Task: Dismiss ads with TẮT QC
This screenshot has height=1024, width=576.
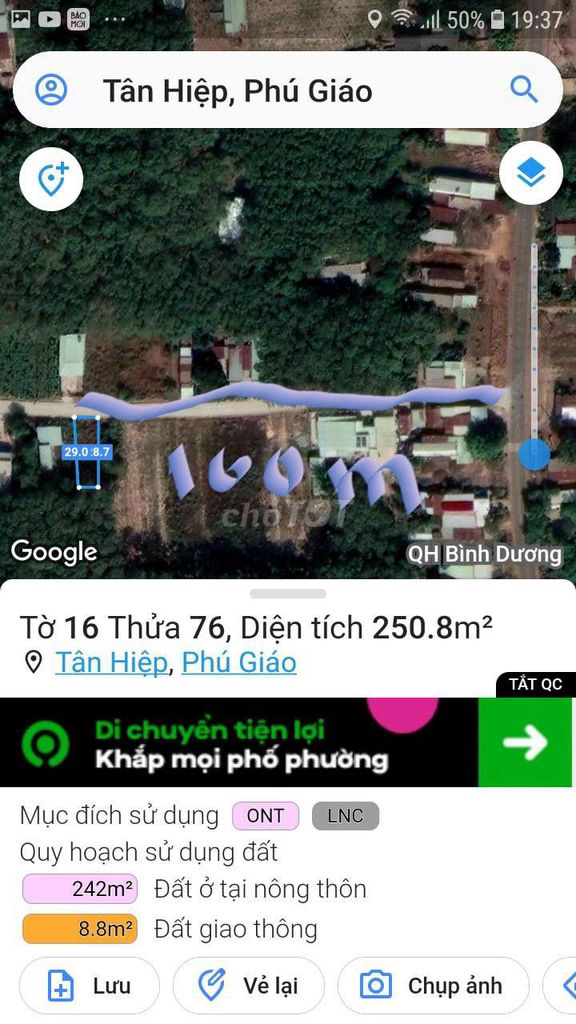Action: 536,684
